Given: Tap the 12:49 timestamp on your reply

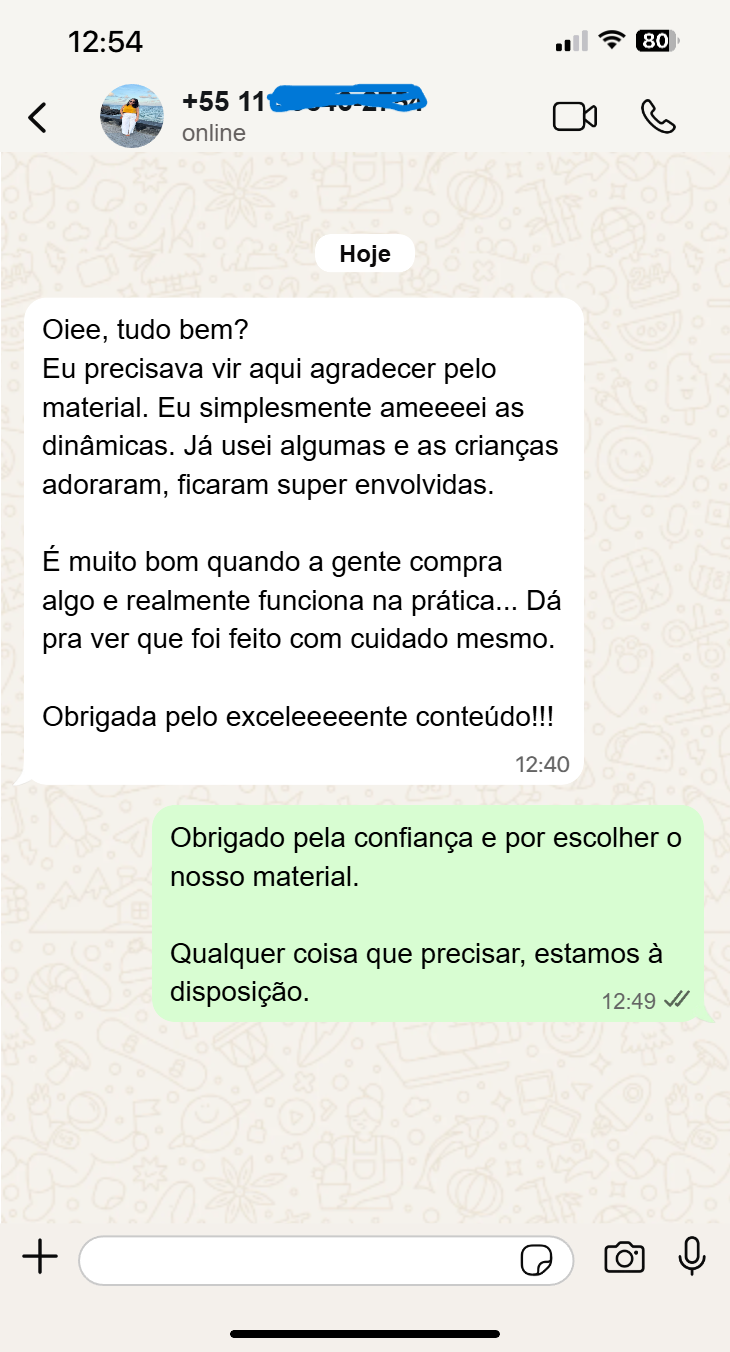Looking at the screenshot, I should [x=630, y=998].
